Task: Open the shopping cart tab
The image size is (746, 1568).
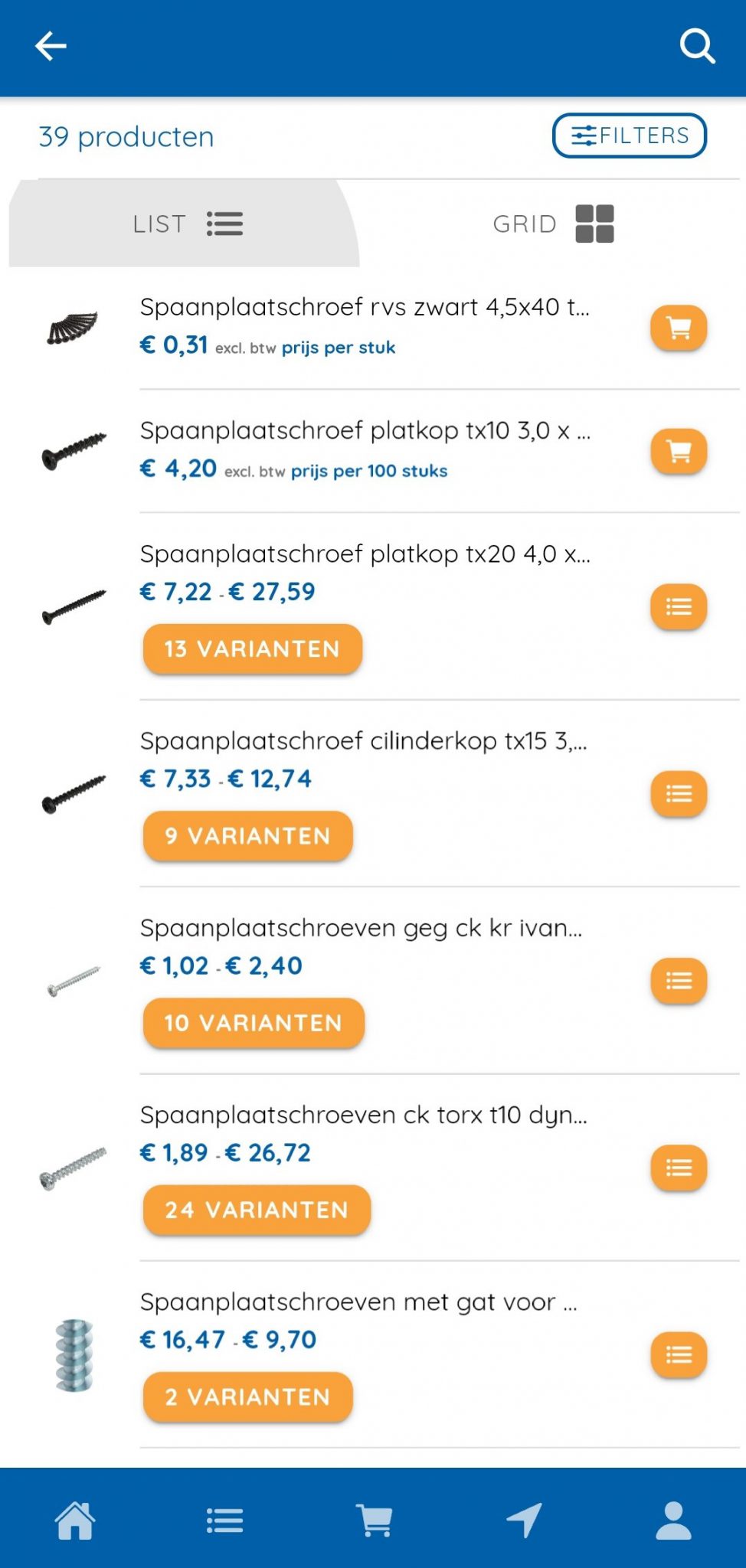Action: 374,1520
